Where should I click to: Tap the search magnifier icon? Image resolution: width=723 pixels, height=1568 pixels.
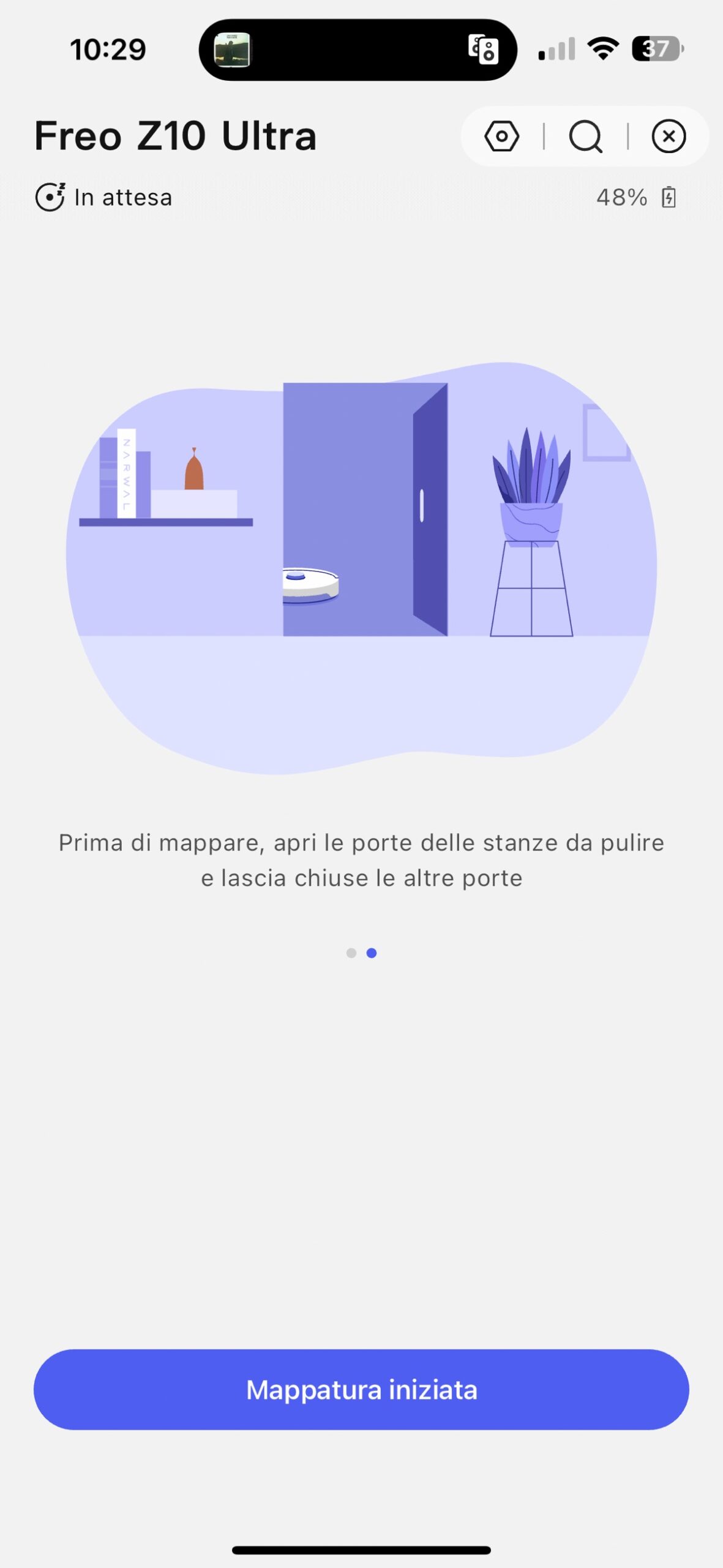[x=585, y=136]
